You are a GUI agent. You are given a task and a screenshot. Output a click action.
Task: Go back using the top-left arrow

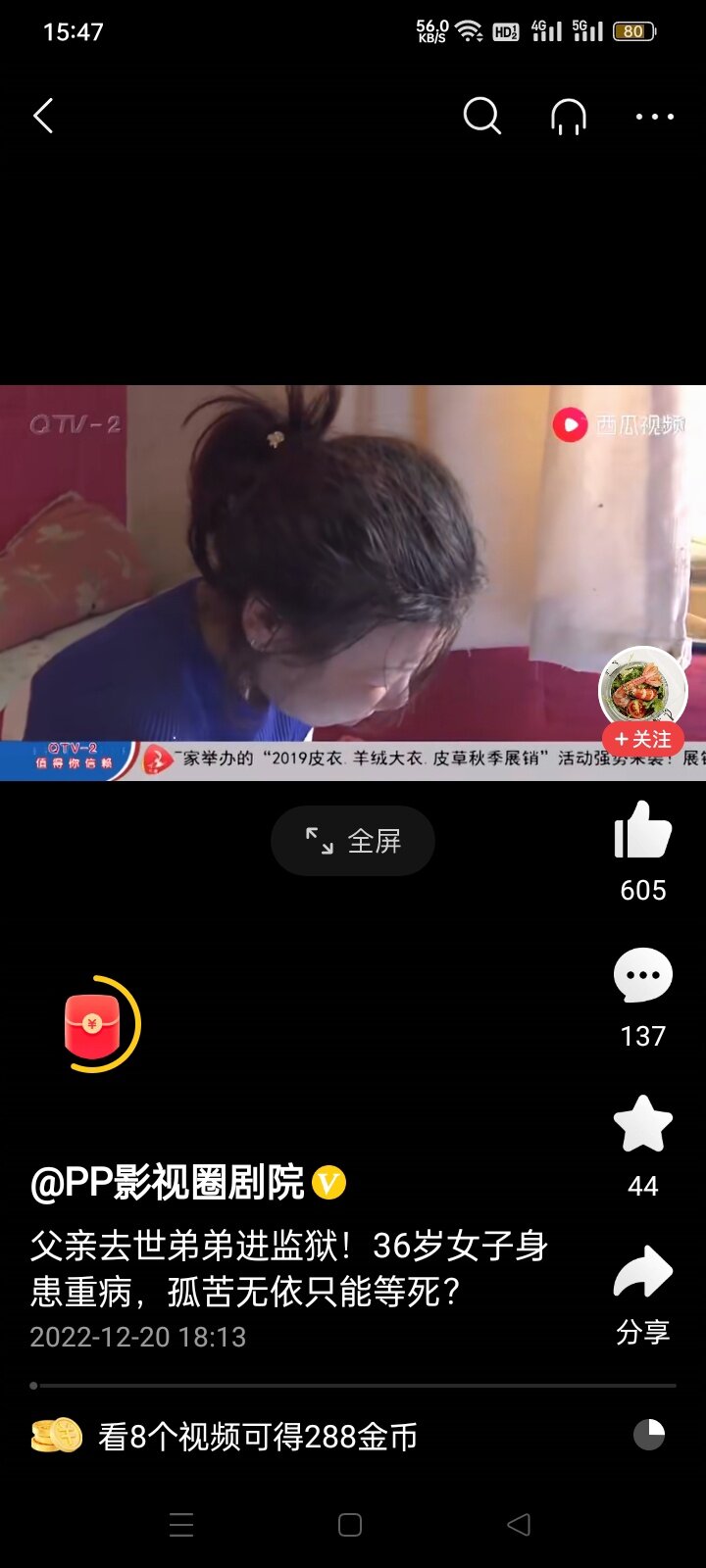pyautogui.click(x=43, y=117)
